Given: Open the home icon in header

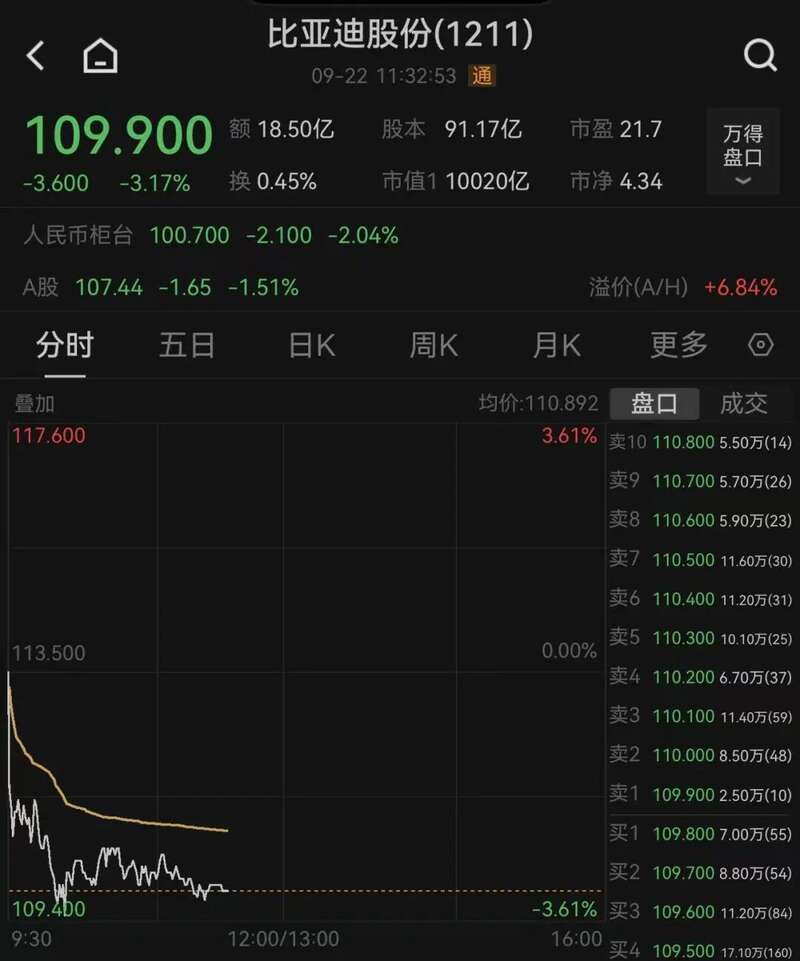Looking at the screenshot, I should pos(100,56).
